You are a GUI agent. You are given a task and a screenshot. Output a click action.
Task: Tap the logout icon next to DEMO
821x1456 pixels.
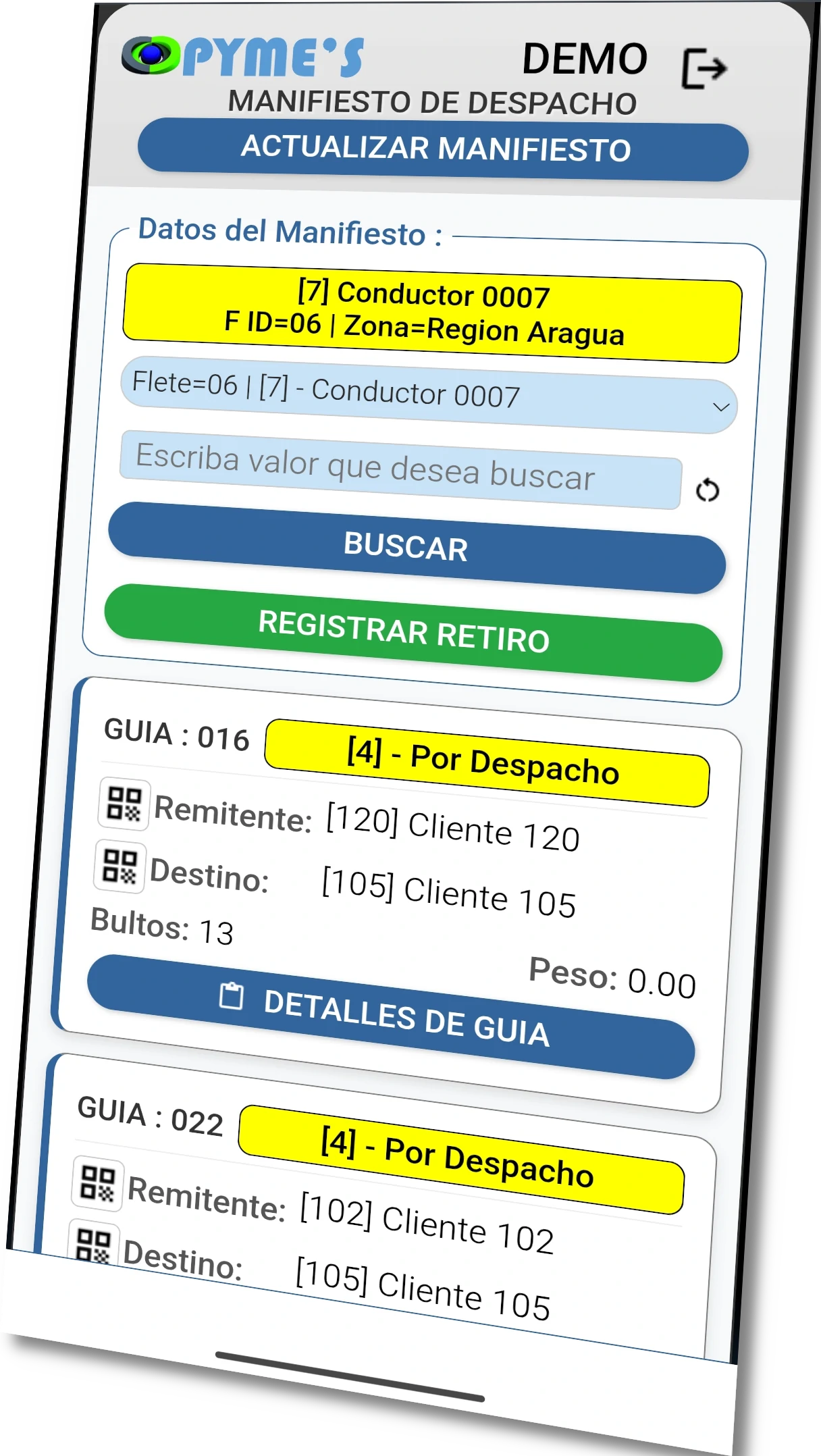click(704, 68)
